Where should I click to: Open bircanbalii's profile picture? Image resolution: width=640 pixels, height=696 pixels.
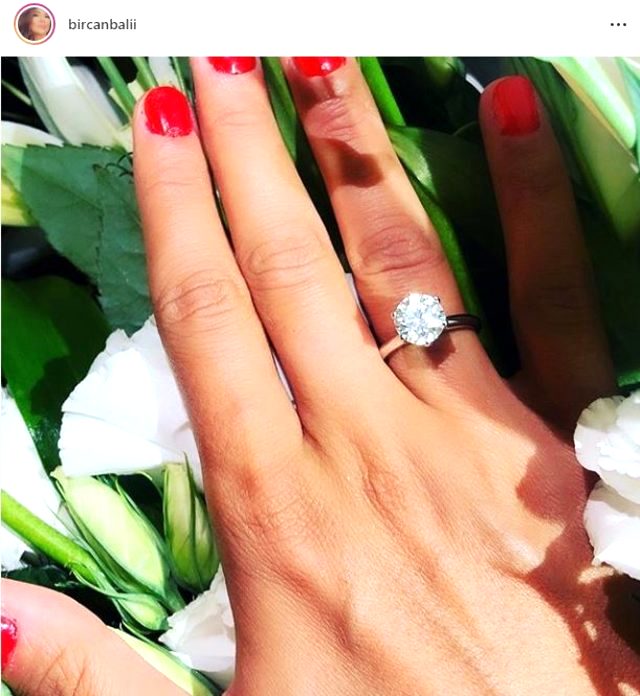point(34,24)
